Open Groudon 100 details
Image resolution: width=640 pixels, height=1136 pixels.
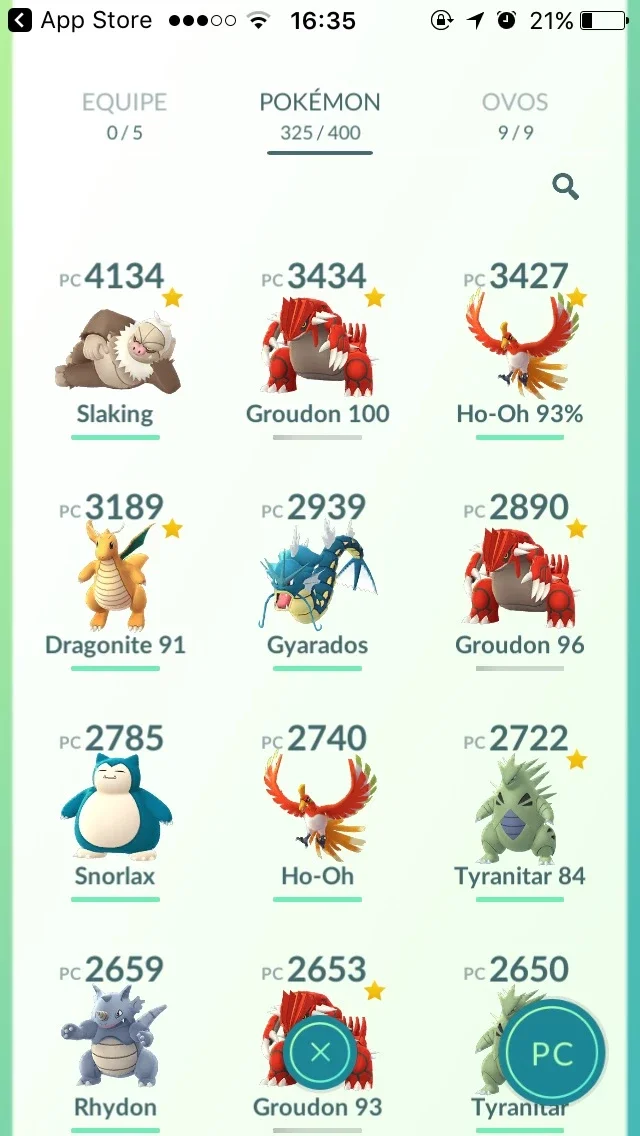pyautogui.click(x=317, y=350)
